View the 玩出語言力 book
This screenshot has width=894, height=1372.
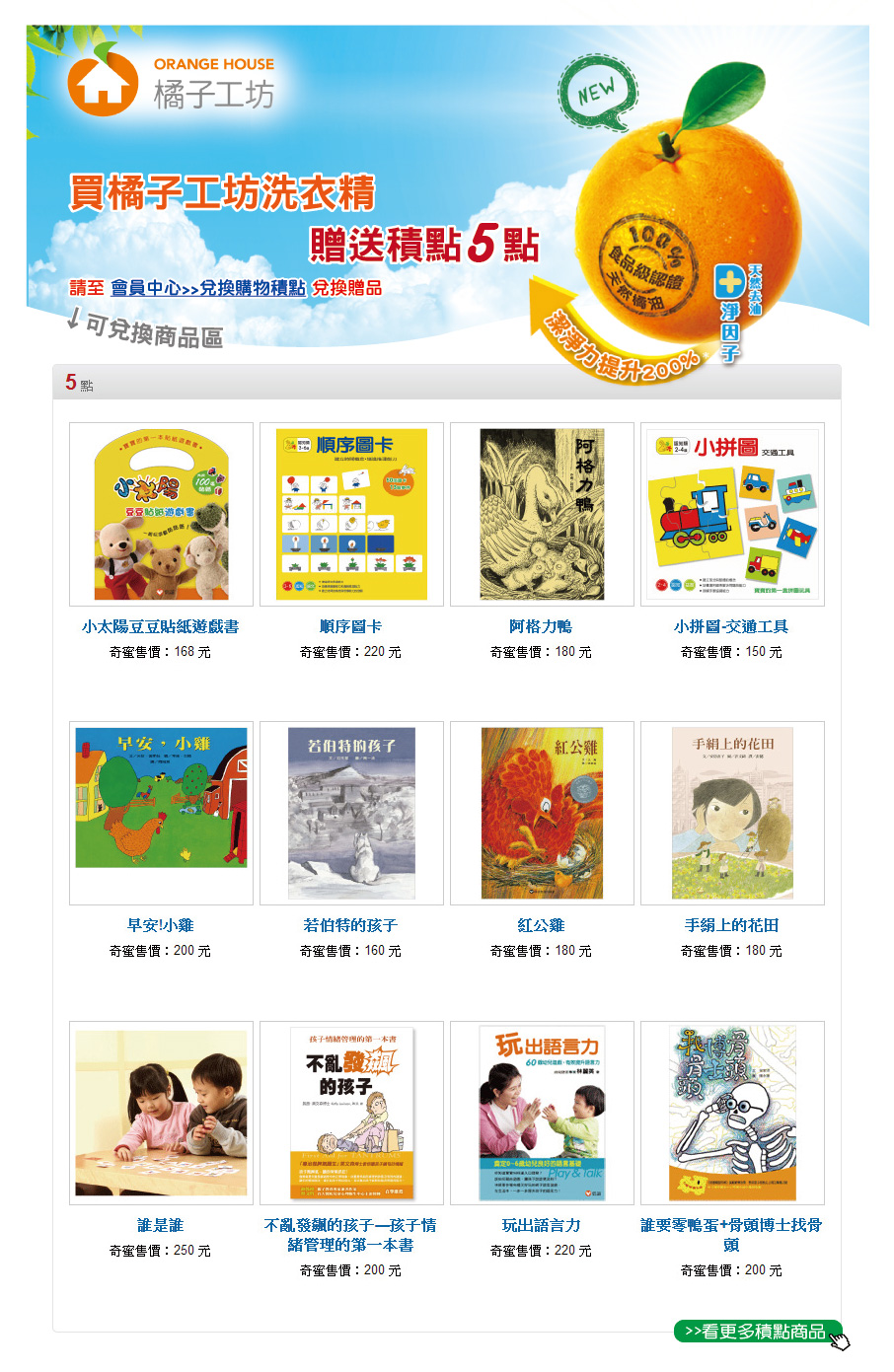[x=542, y=1113]
